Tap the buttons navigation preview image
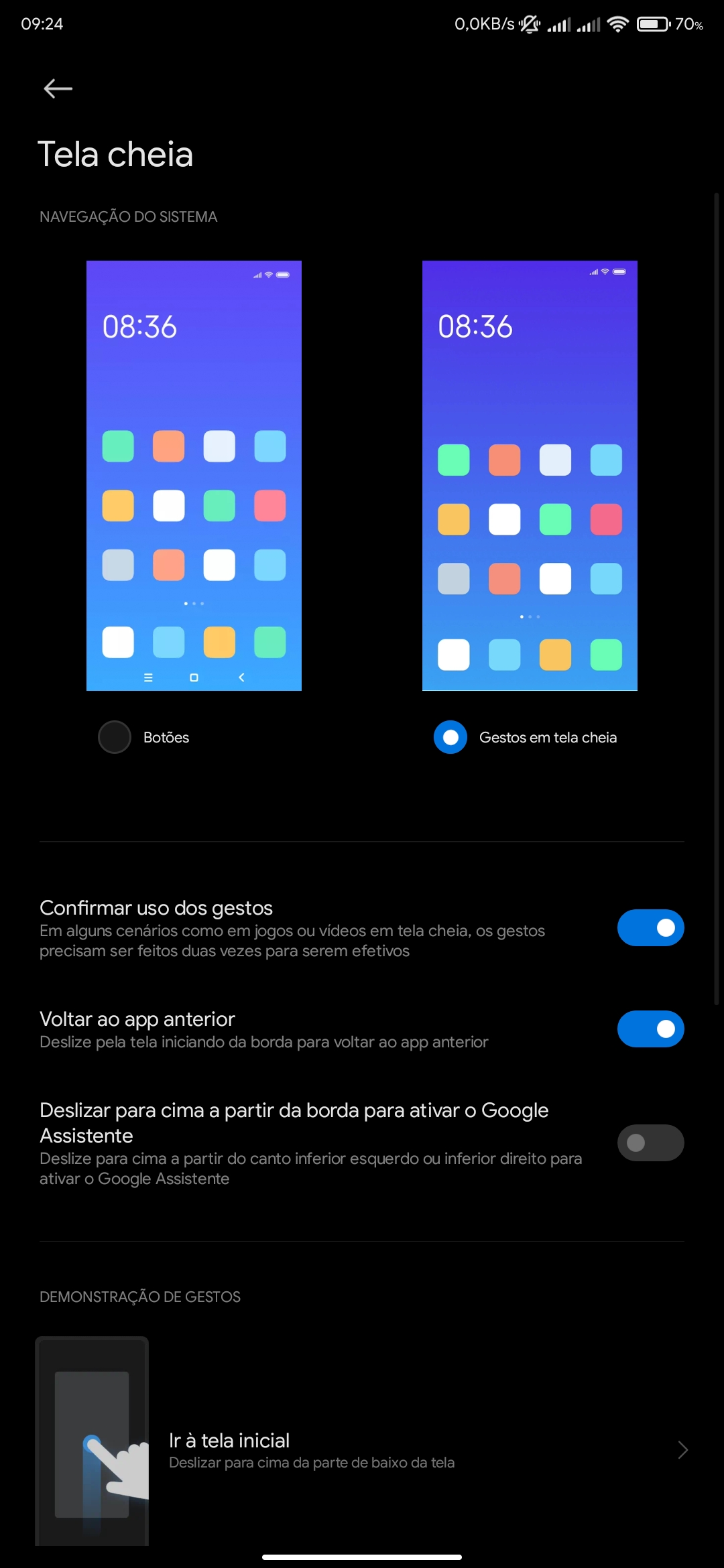 point(194,476)
